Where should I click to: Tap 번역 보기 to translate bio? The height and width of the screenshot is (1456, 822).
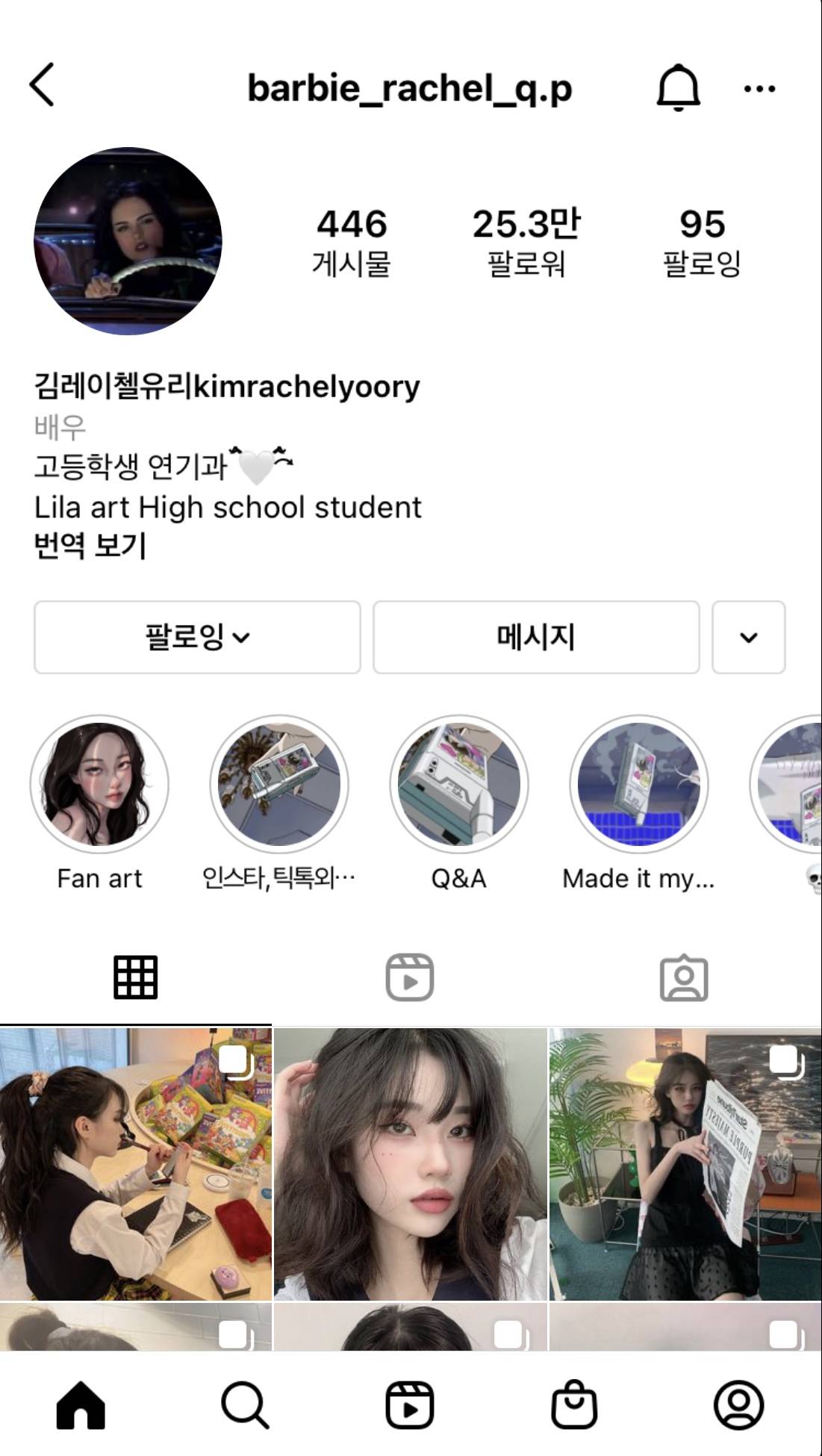[90, 546]
